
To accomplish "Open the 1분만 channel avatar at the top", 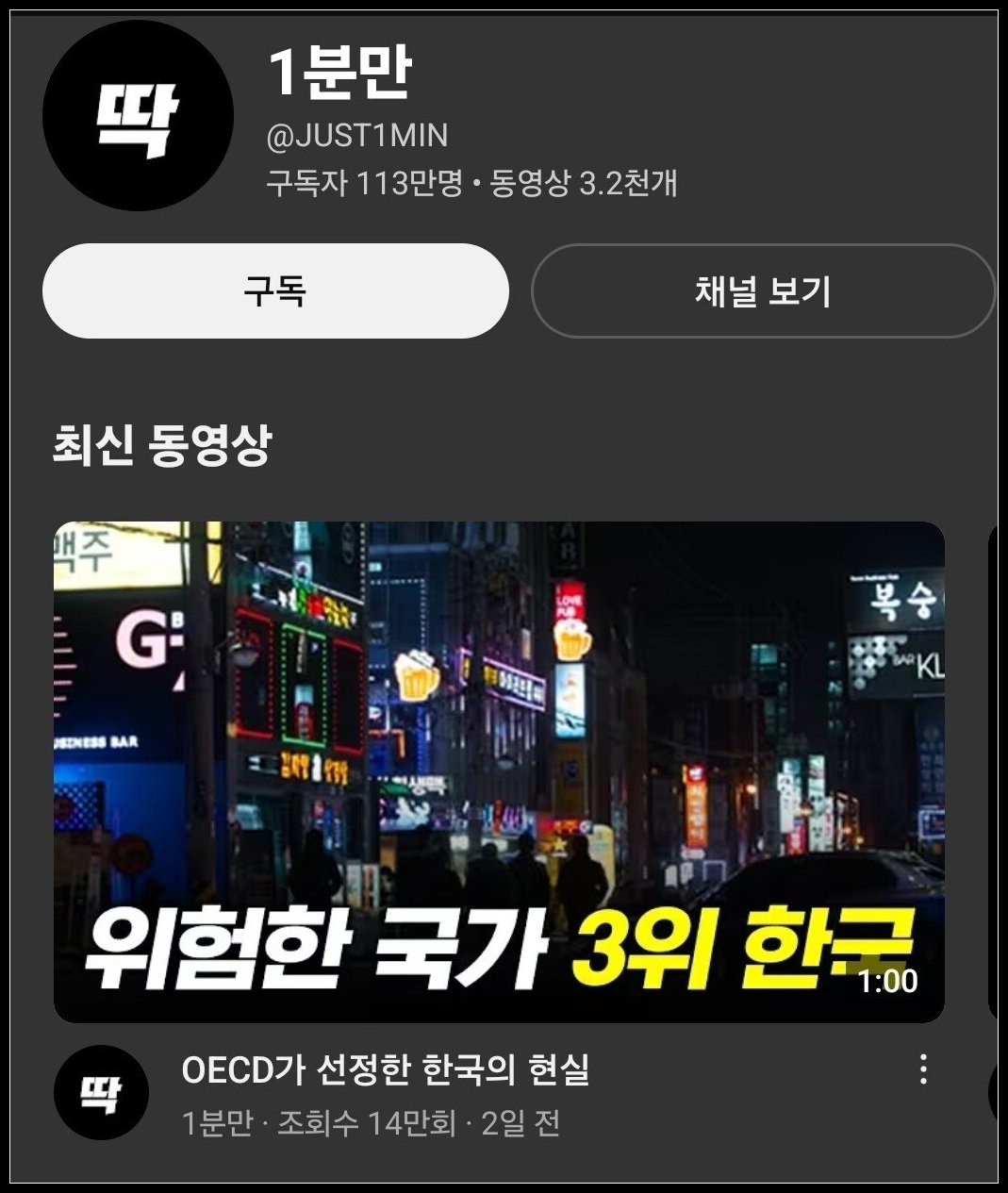I will coord(138,116).
